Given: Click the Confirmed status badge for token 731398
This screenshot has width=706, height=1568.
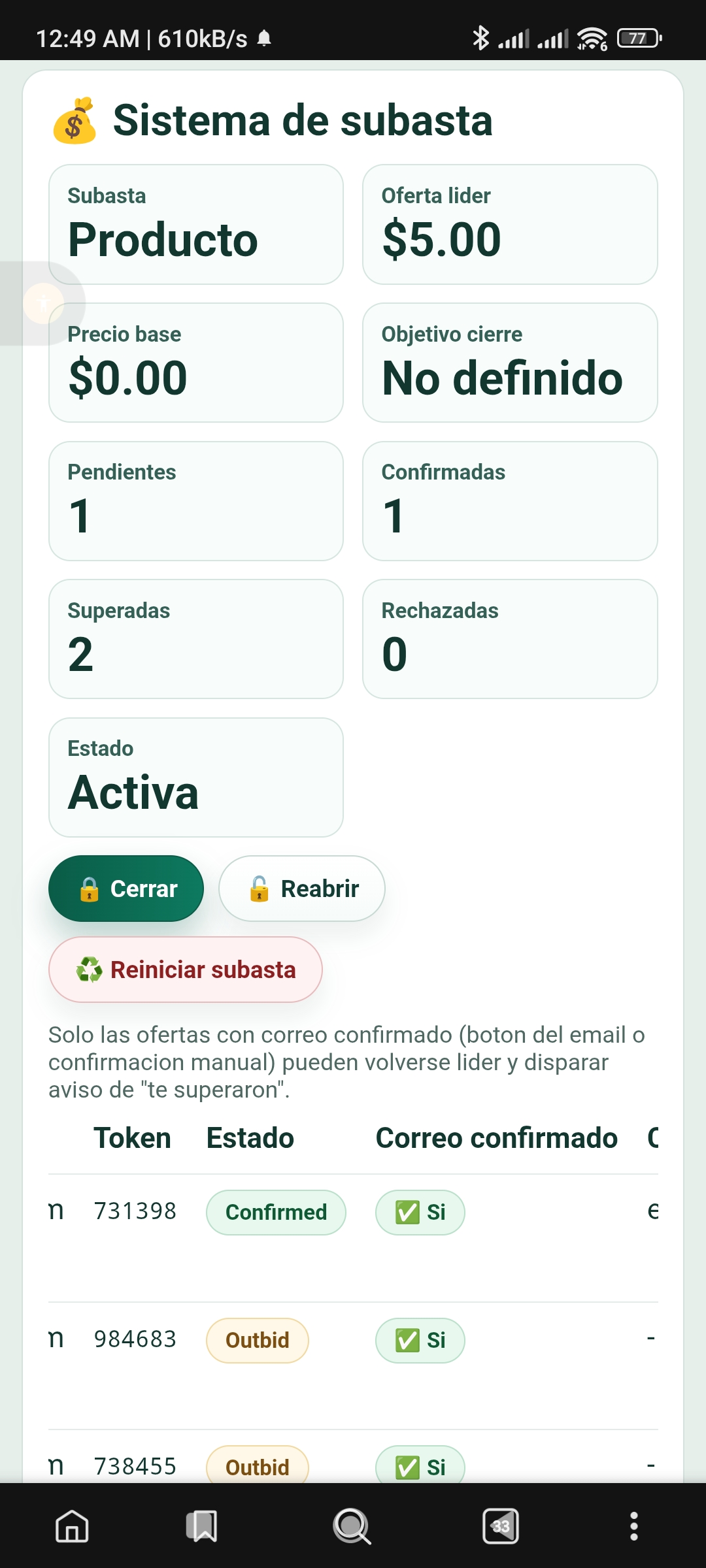Looking at the screenshot, I should 275,1212.
